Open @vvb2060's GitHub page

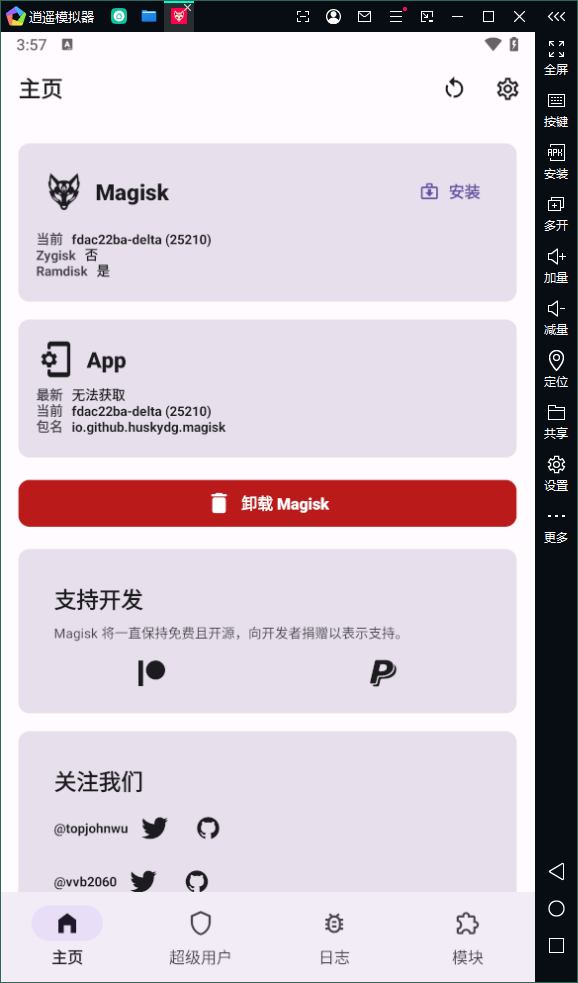(x=197, y=881)
